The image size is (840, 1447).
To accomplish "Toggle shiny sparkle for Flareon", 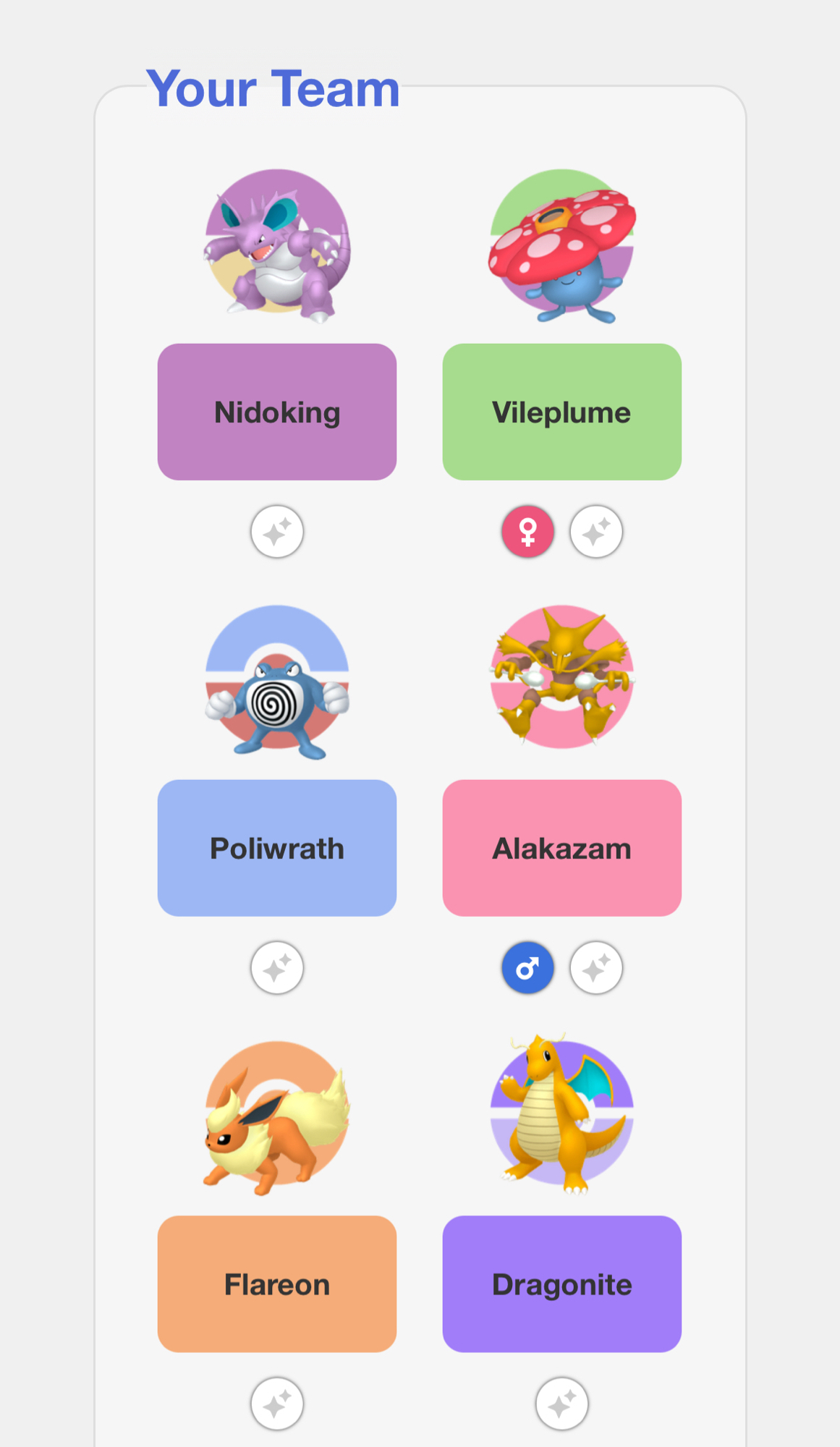I will pos(277,1404).
